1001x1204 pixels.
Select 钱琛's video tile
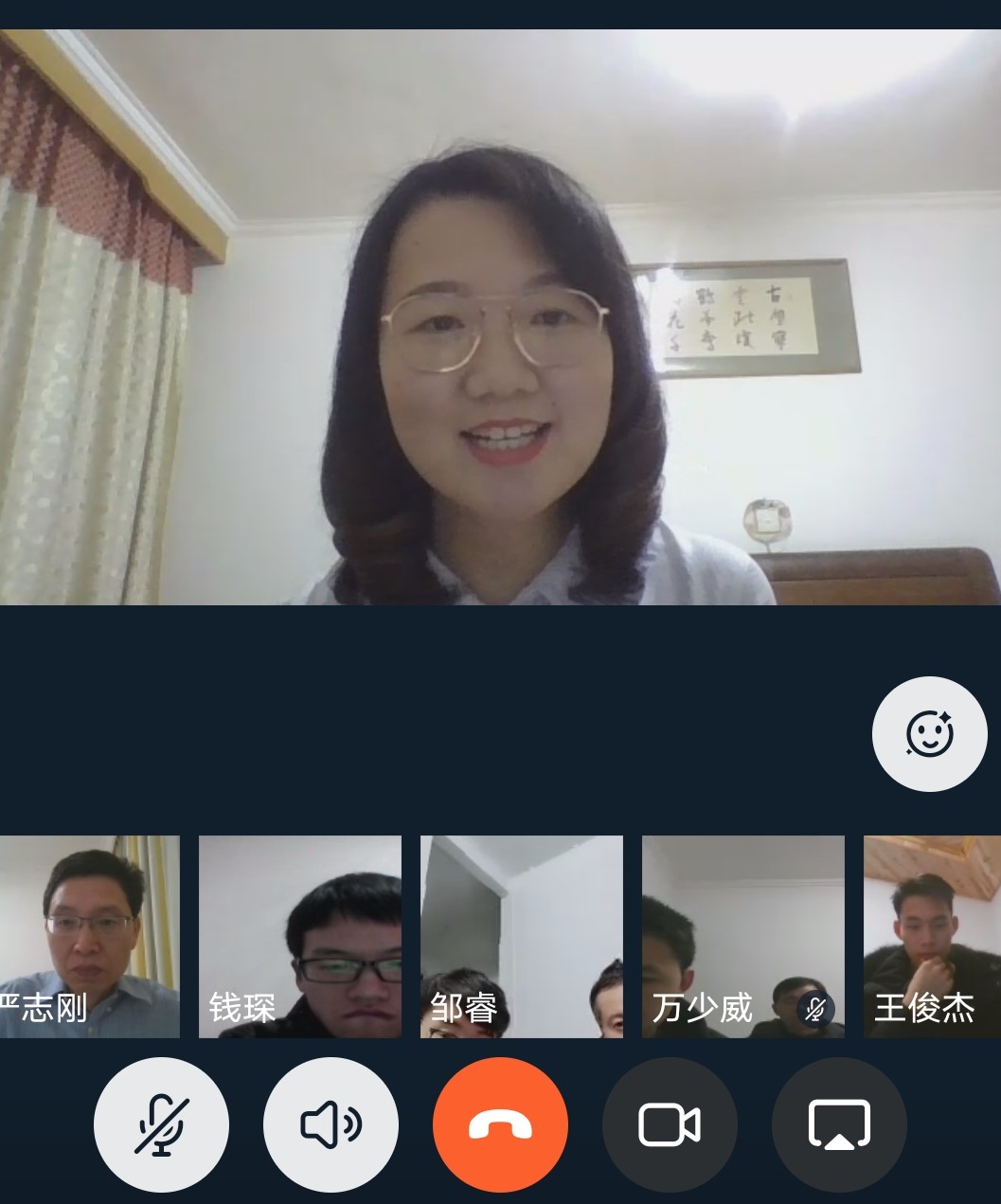(x=299, y=936)
